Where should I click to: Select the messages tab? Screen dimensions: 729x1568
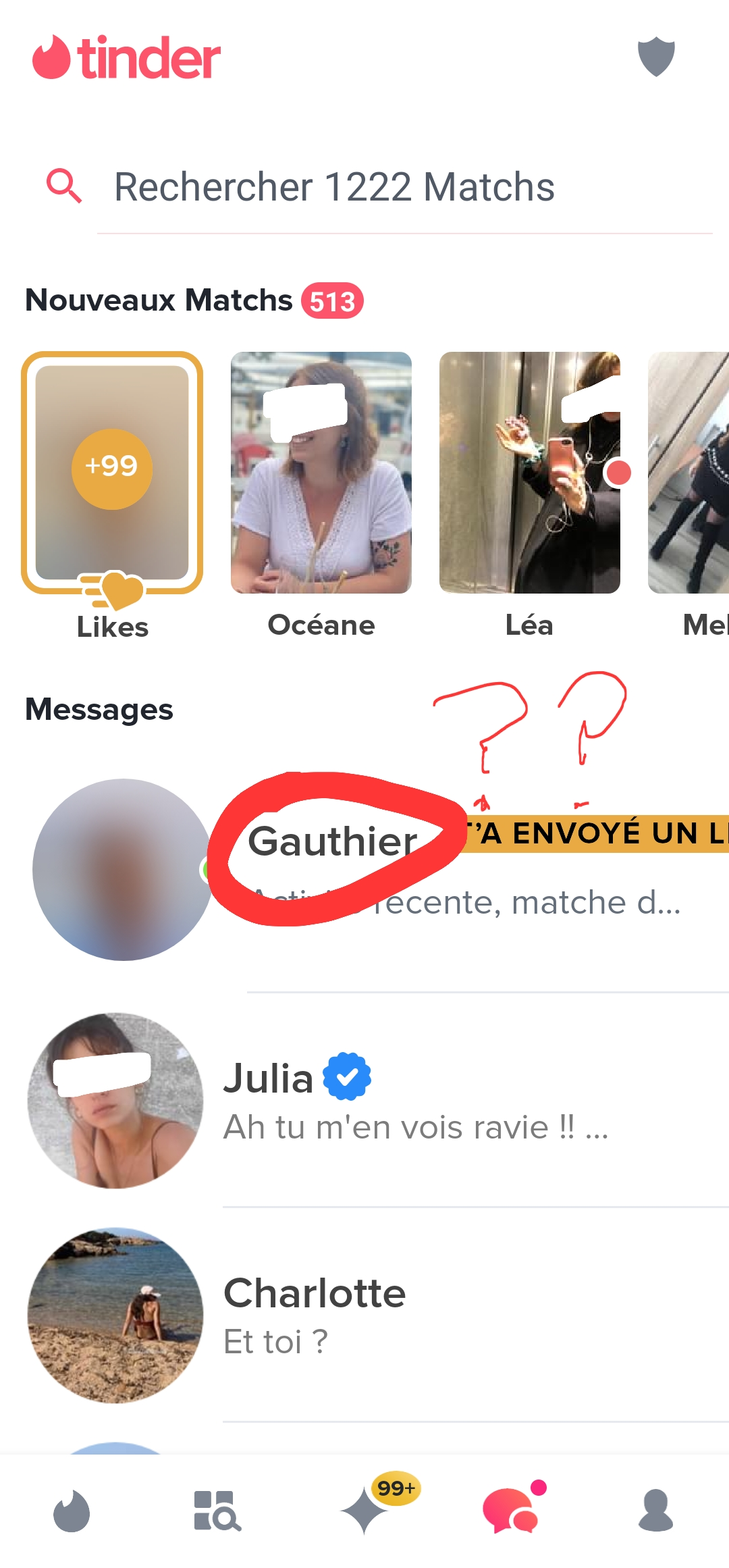[511, 1511]
